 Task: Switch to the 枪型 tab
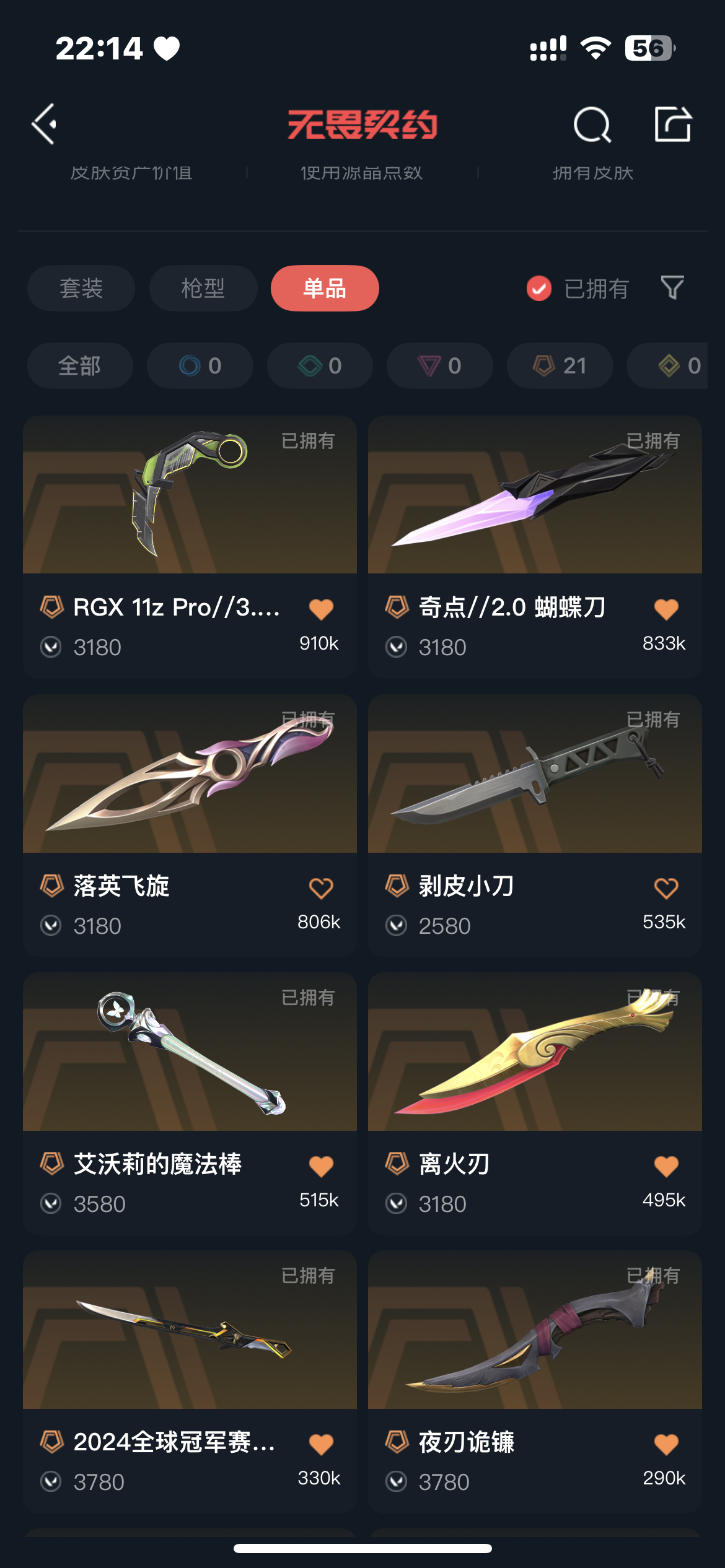203,289
